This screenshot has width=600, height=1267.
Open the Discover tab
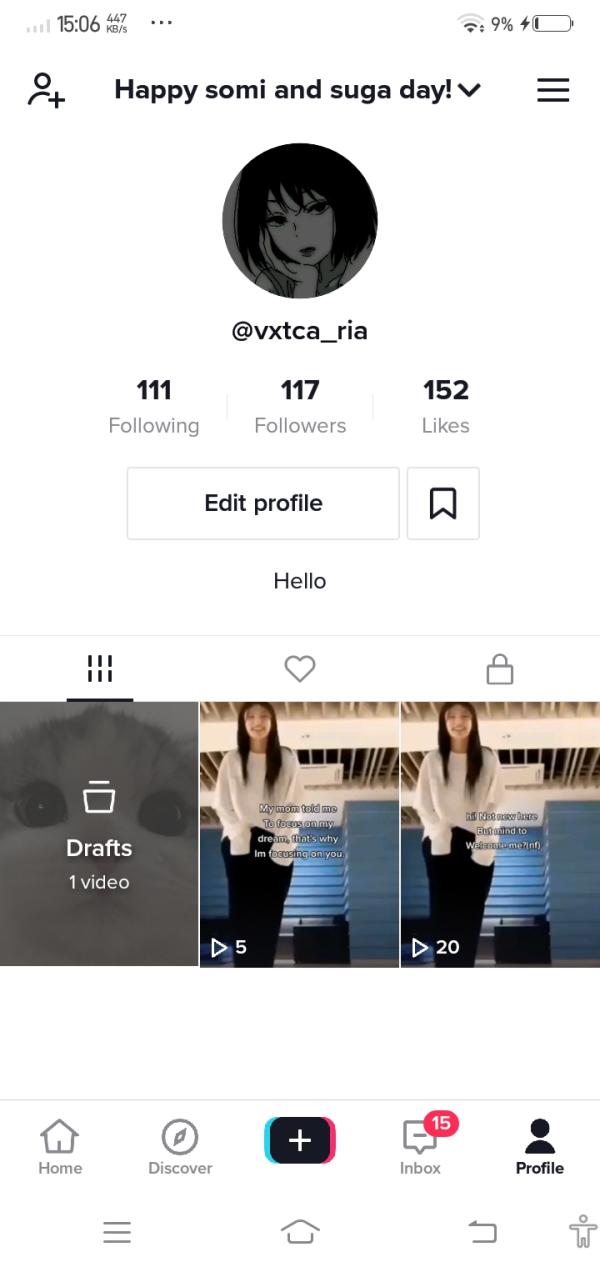[x=180, y=1146]
